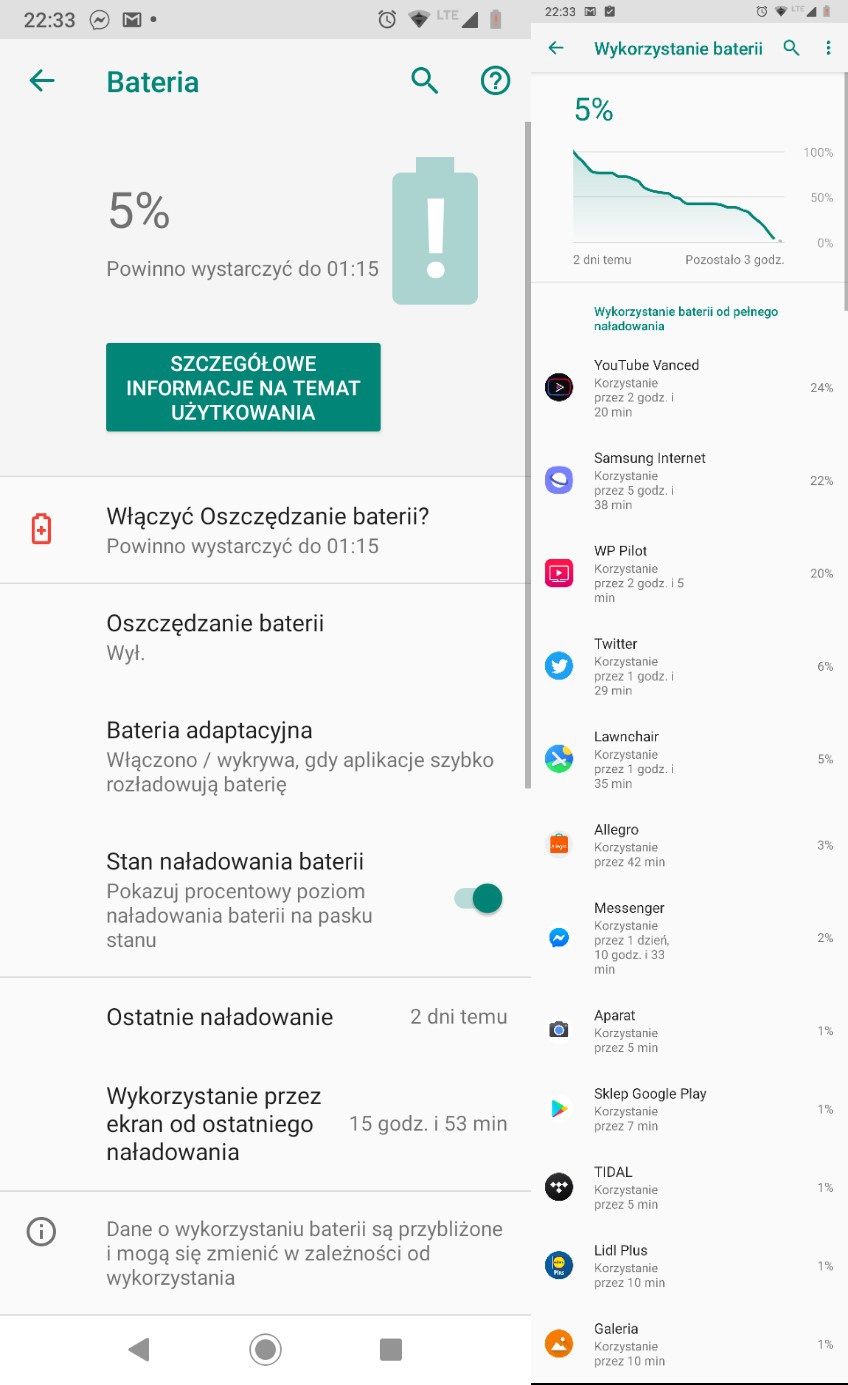The width and height of the screenshot is (848, 1385).
Task: View YouTube Vanced battery usage
Action: [688, 387]
